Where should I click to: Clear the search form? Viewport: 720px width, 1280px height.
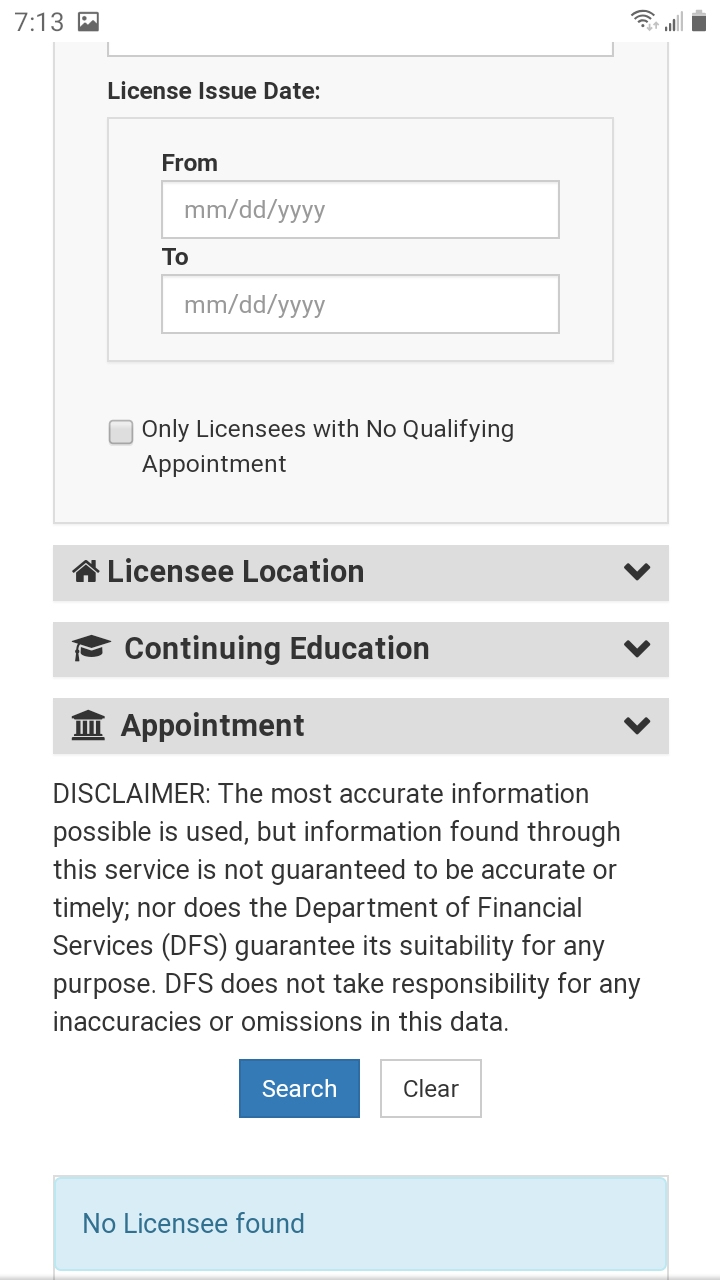[x=431, y=1089]
